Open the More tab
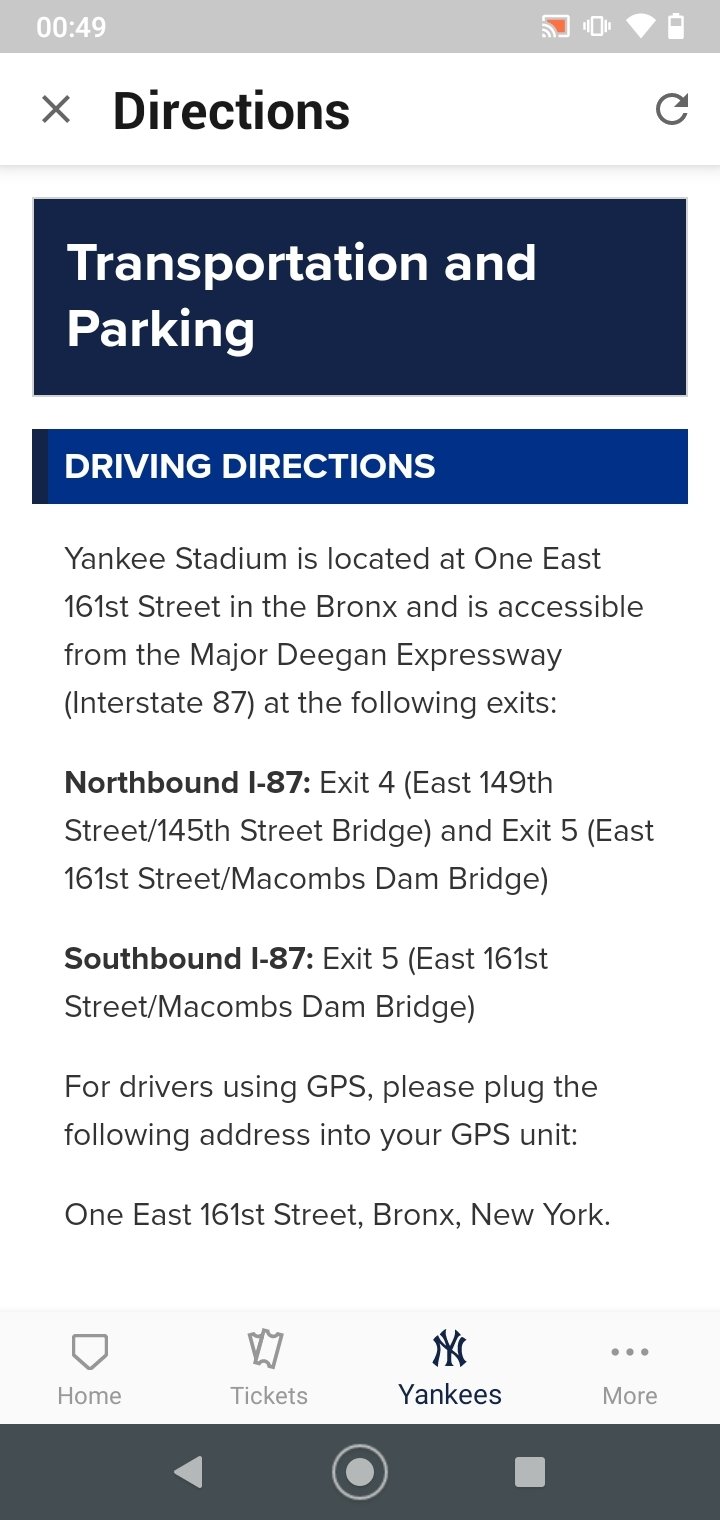This screenshot has height=1520, width=720. (630, 1368)
